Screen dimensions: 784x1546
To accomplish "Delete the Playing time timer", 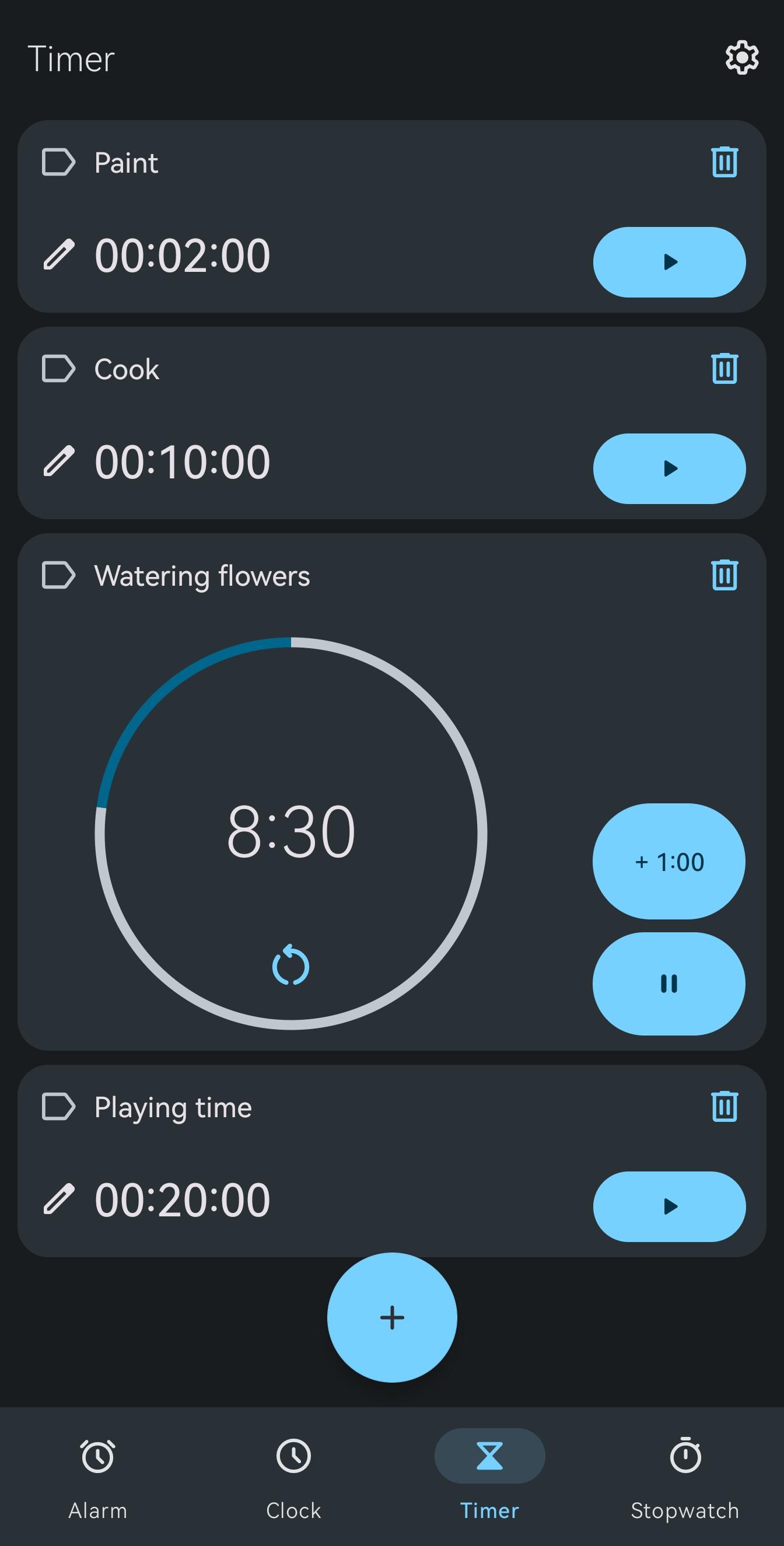I will tap(724, 1106).
